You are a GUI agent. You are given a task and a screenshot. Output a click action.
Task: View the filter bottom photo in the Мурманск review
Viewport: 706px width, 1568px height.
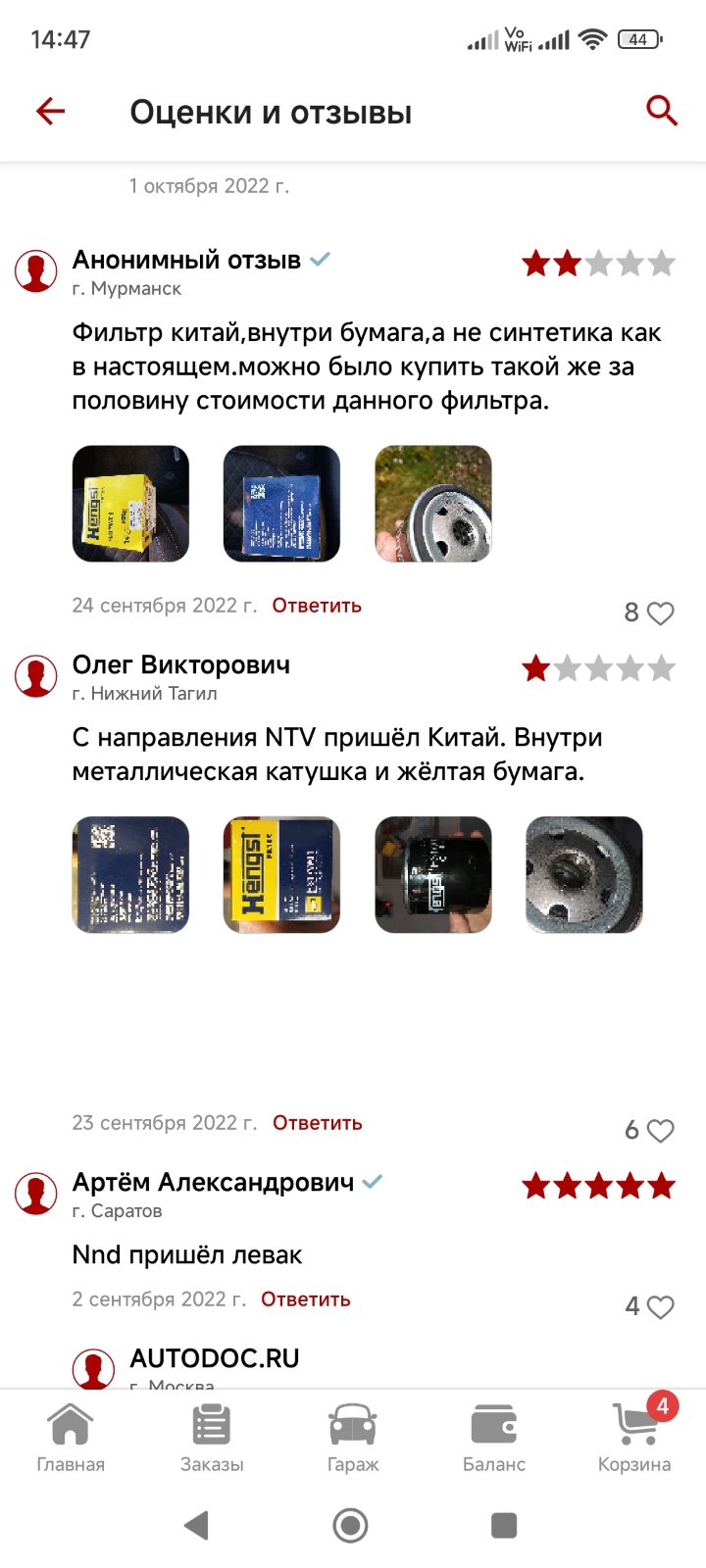point(433,504)
